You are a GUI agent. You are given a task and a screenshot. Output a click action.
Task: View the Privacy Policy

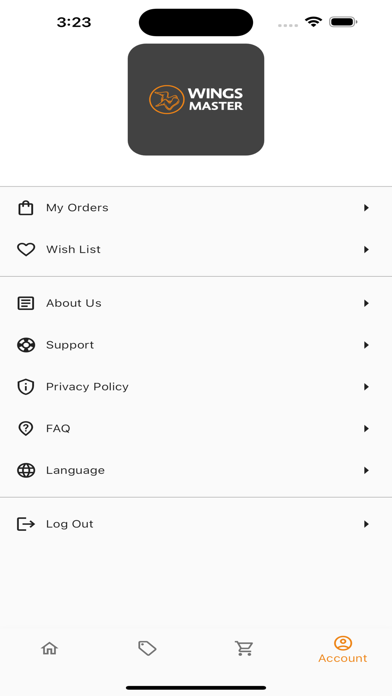tap(196, 387)
